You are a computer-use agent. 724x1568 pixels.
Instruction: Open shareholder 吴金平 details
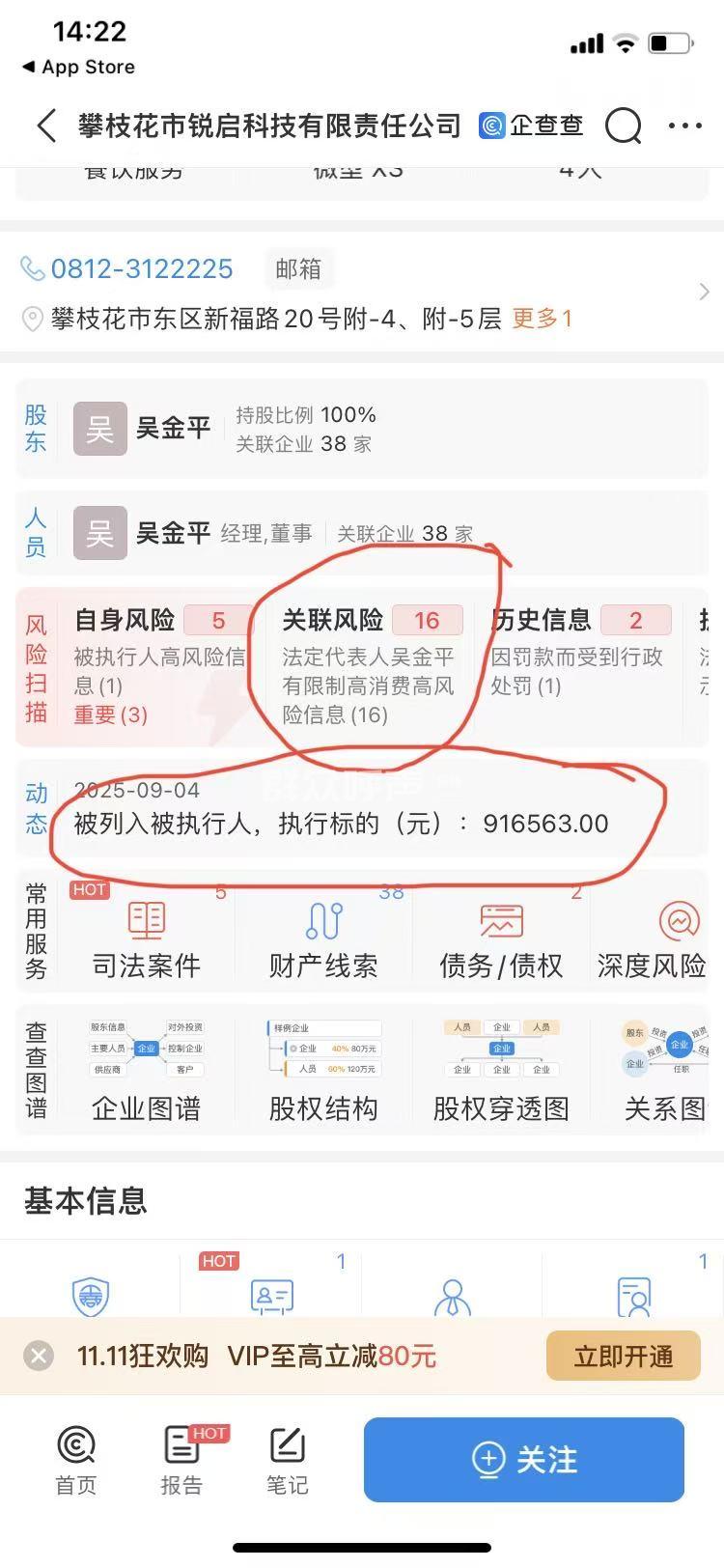(x=172, y=428)
